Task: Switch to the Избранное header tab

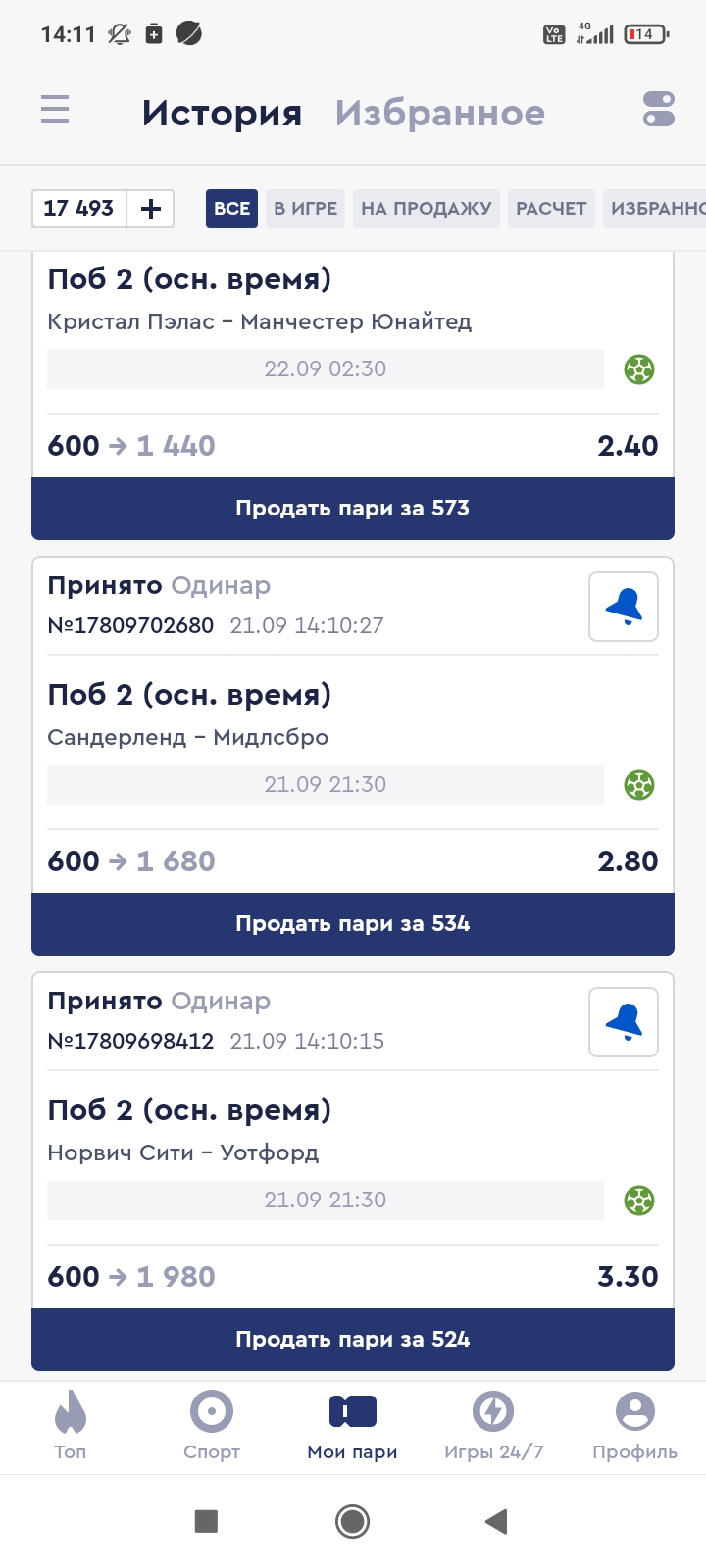Action: tap(439, 113)
